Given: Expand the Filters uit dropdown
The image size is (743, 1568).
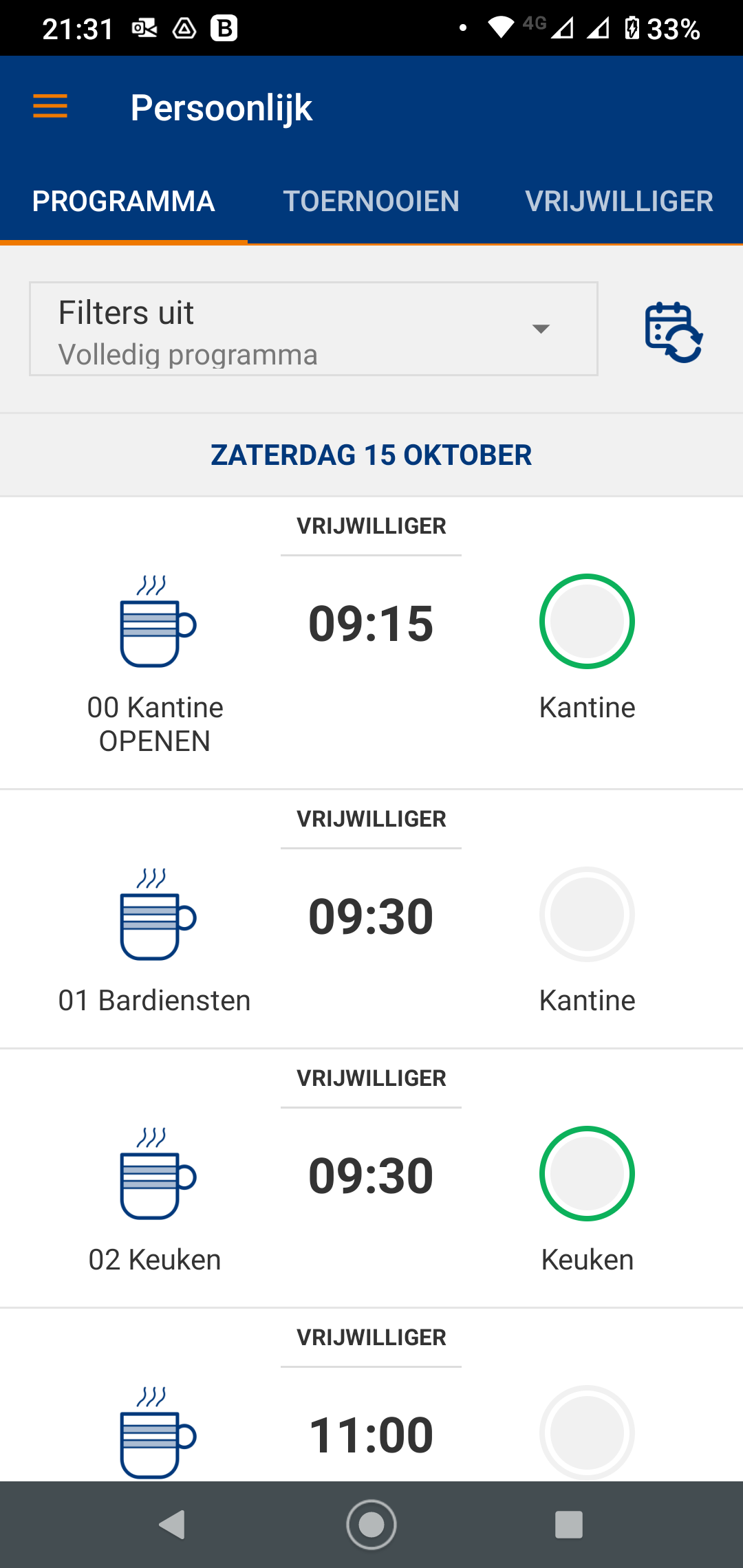Looking at the screenshot, I should [x=314, y=329].
